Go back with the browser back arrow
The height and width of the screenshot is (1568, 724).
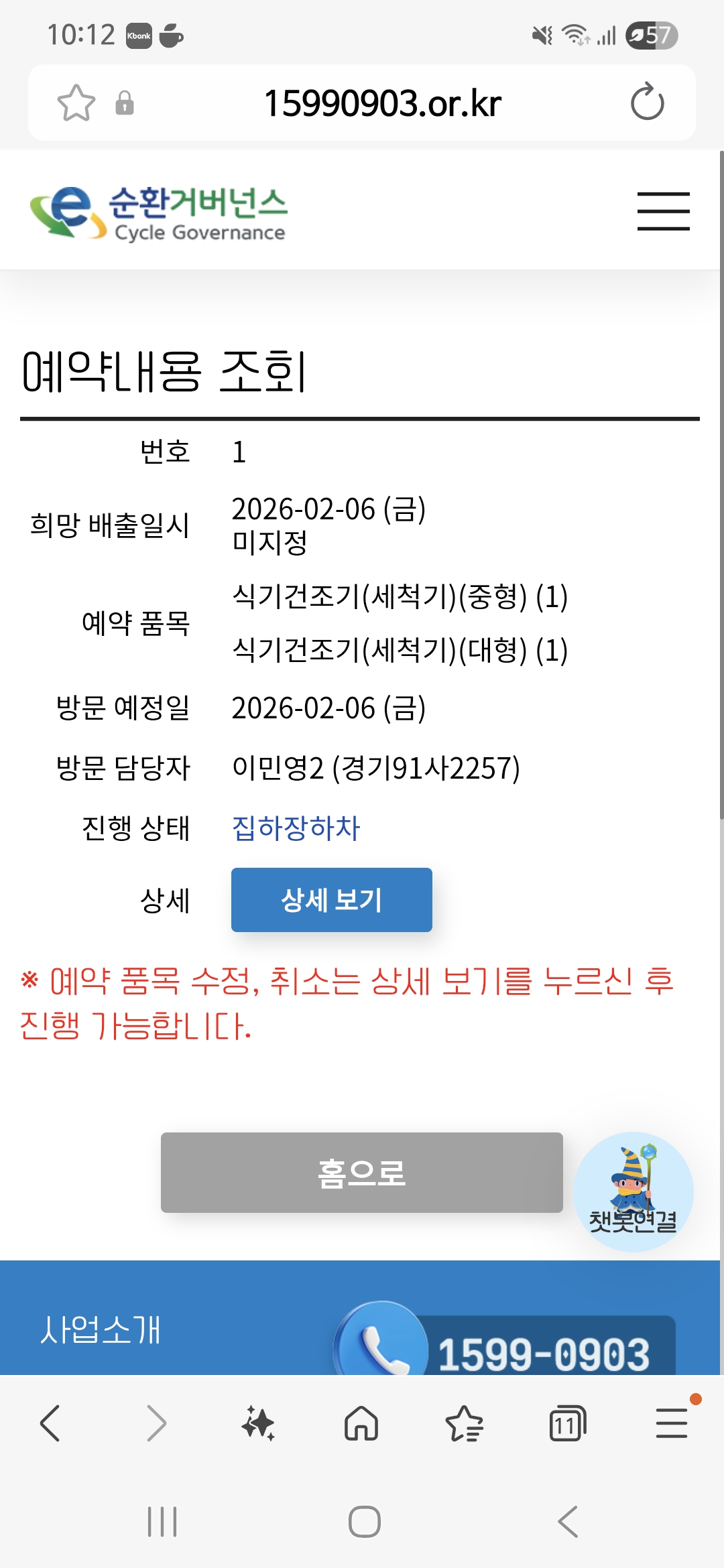[50, 1423]
